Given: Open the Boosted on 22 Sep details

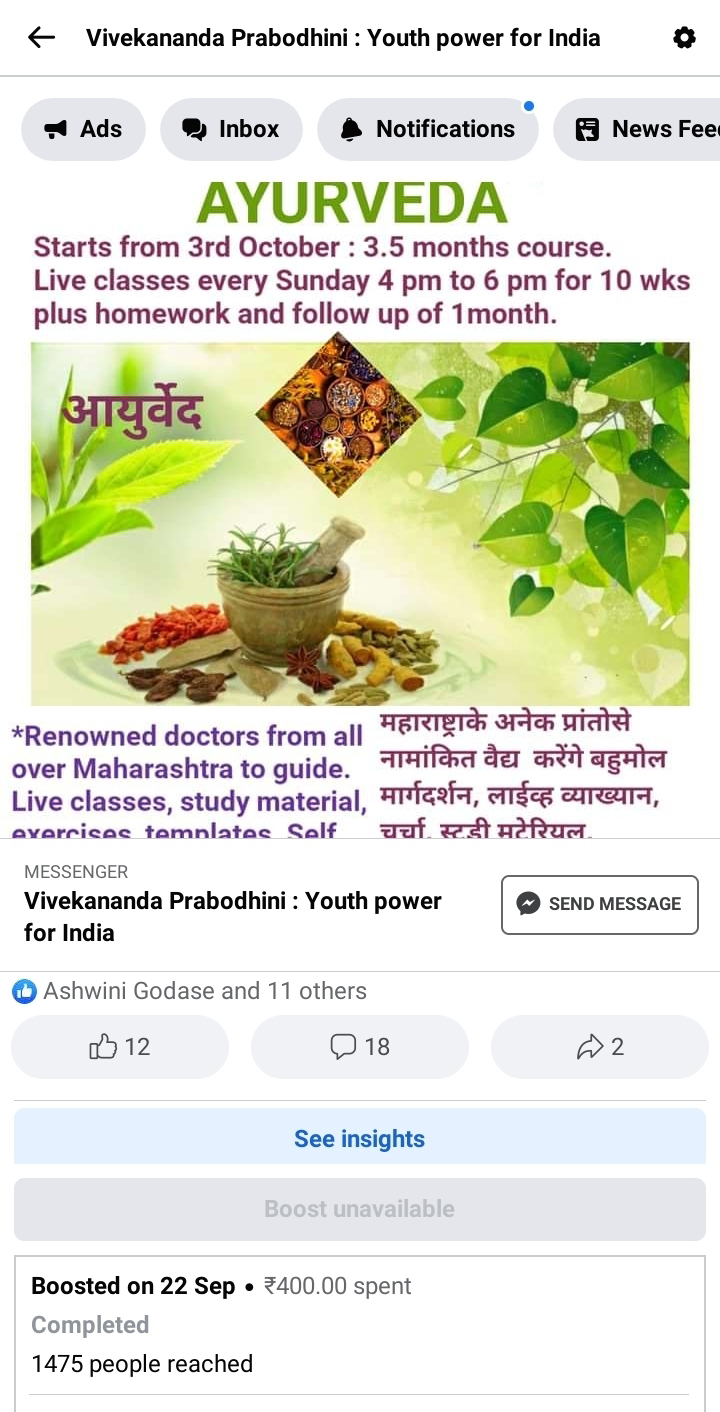Looking at the screenshot, I should click(x=360, y=1325).
